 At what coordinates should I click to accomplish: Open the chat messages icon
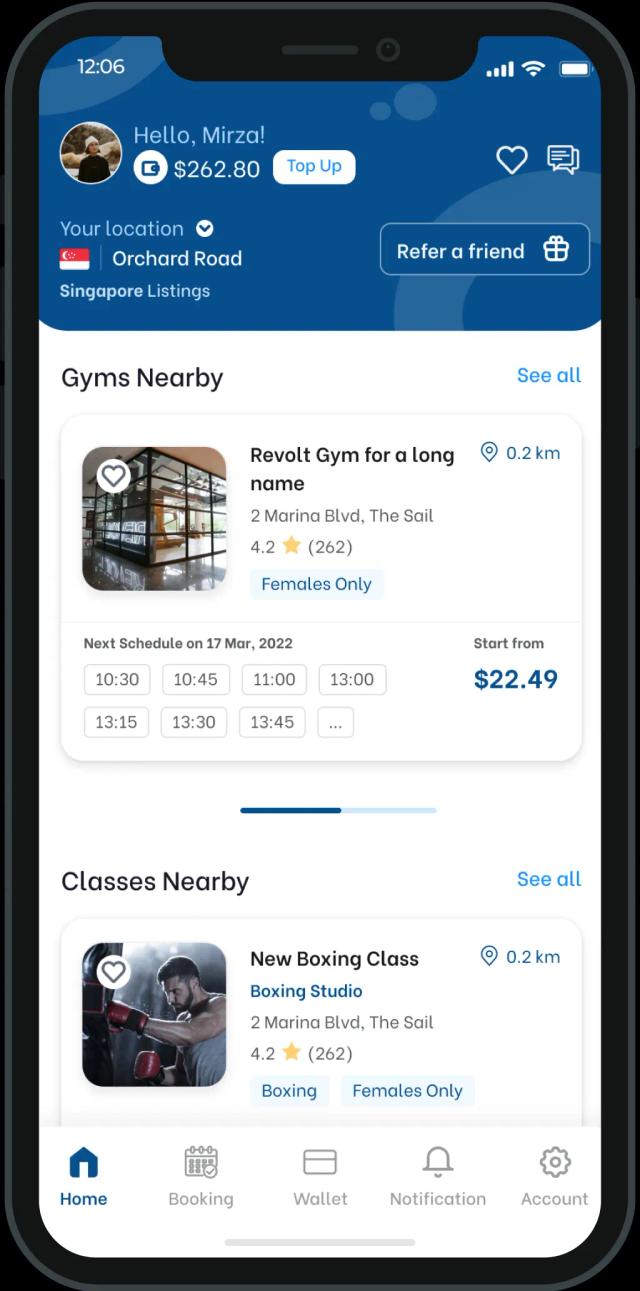[563, 159]
